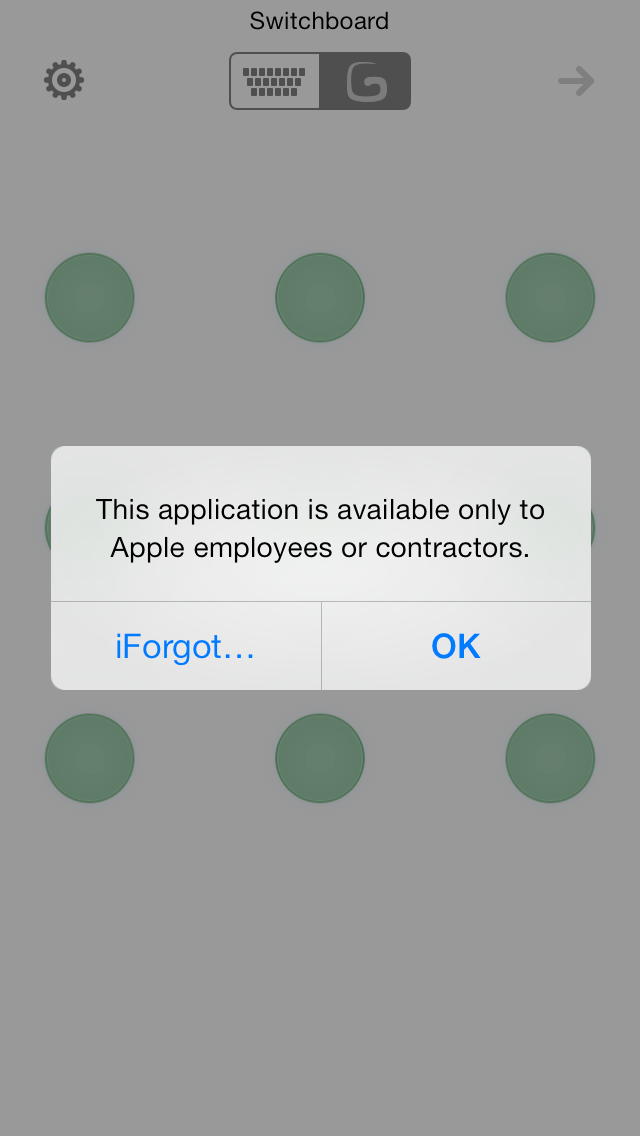The image size is (640, 1136).
Task: Switch to keyboard input mode
Action: point(275,80)
